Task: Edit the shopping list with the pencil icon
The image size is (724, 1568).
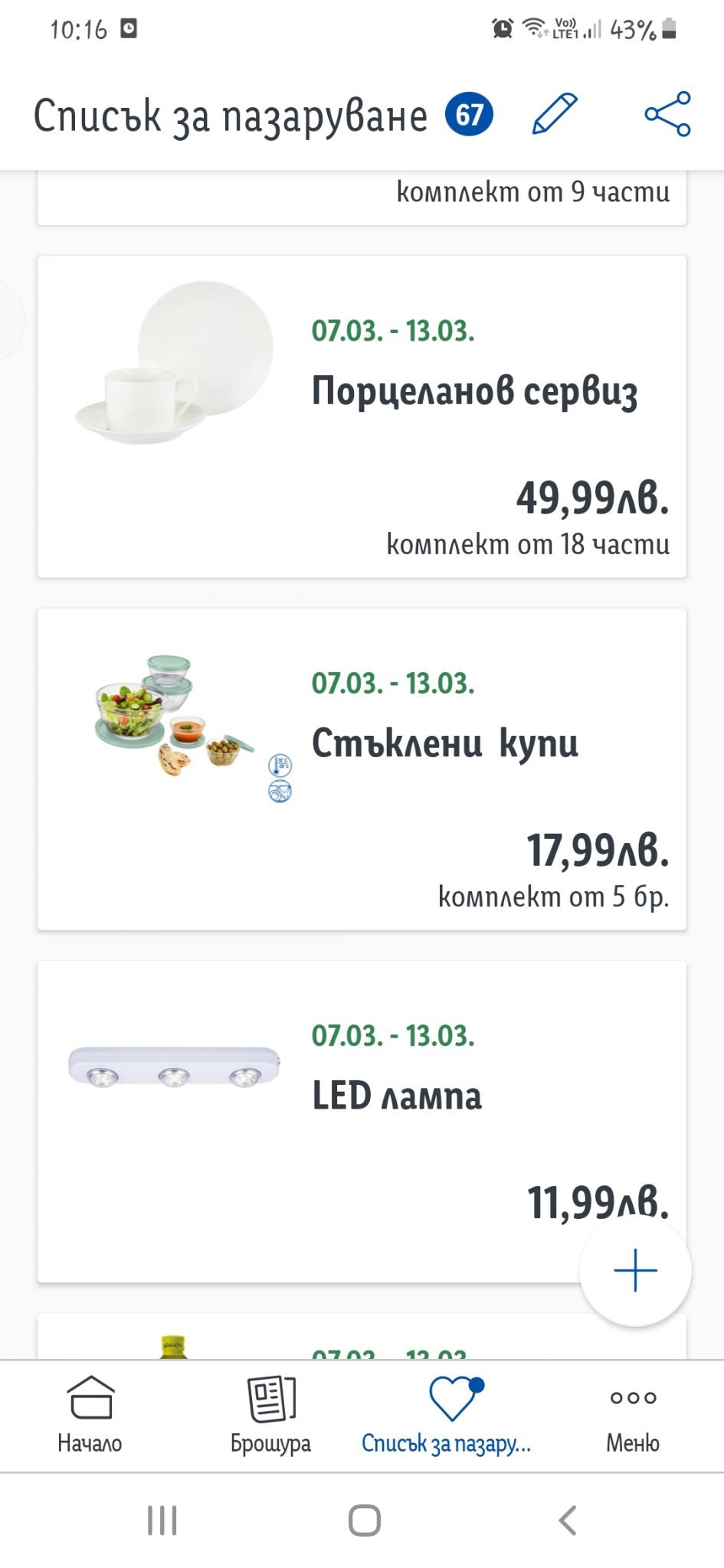Action: pos(555,114)
